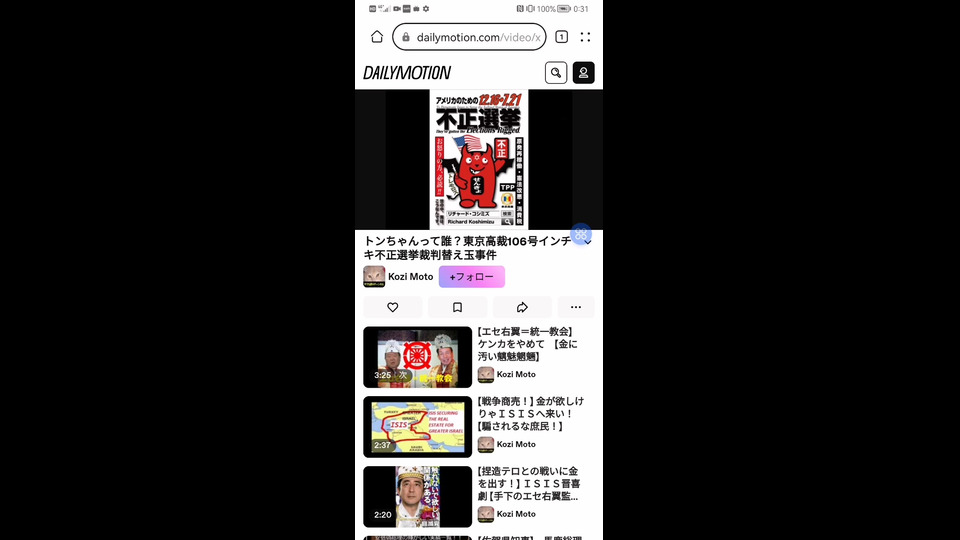Follow Kozi Moto with the フォロー button
The height and width of the screenshot is (540, 960).
[471, 277]
